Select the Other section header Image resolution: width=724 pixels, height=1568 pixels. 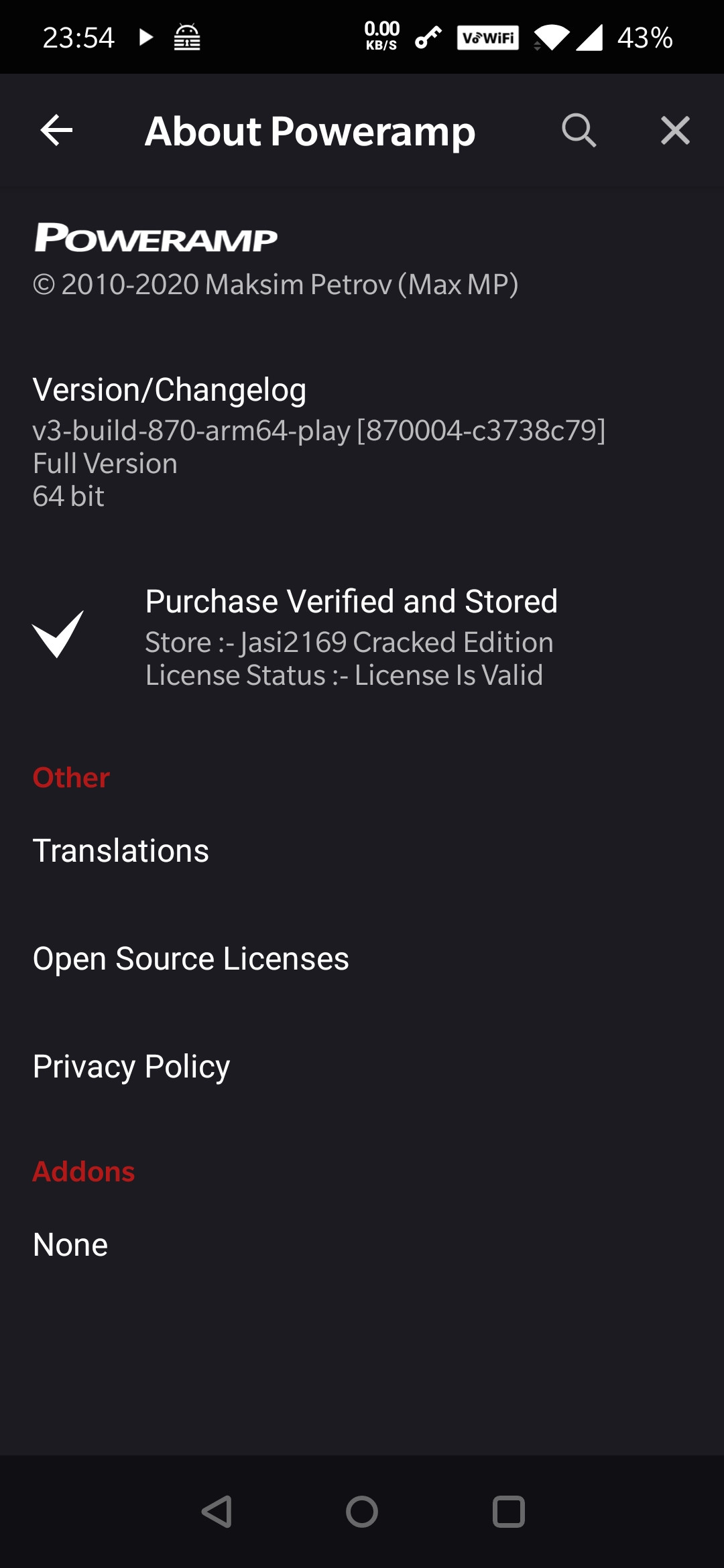click(71, 777)
